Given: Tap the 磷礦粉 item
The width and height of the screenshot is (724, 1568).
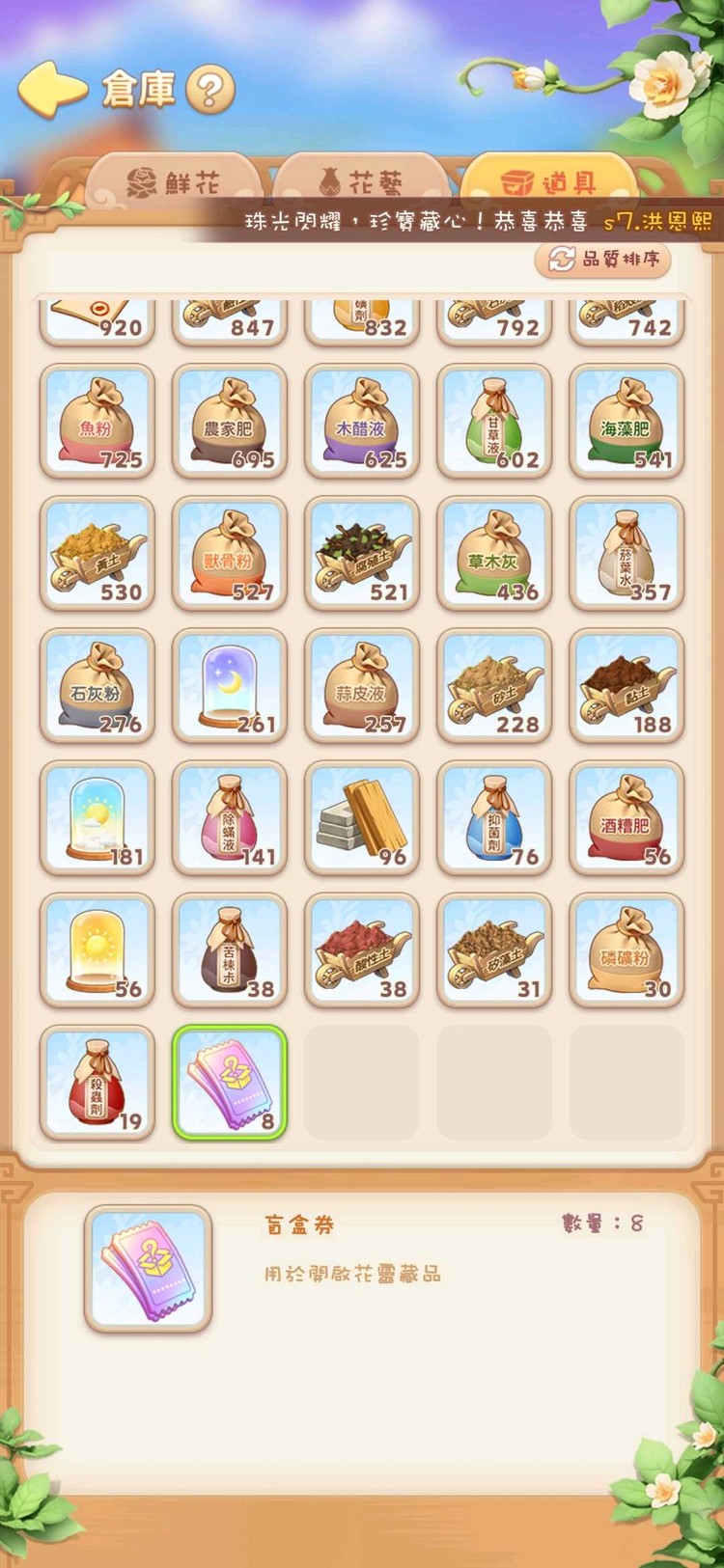Looking at the screenshot, I should click(x=627, y=950).
